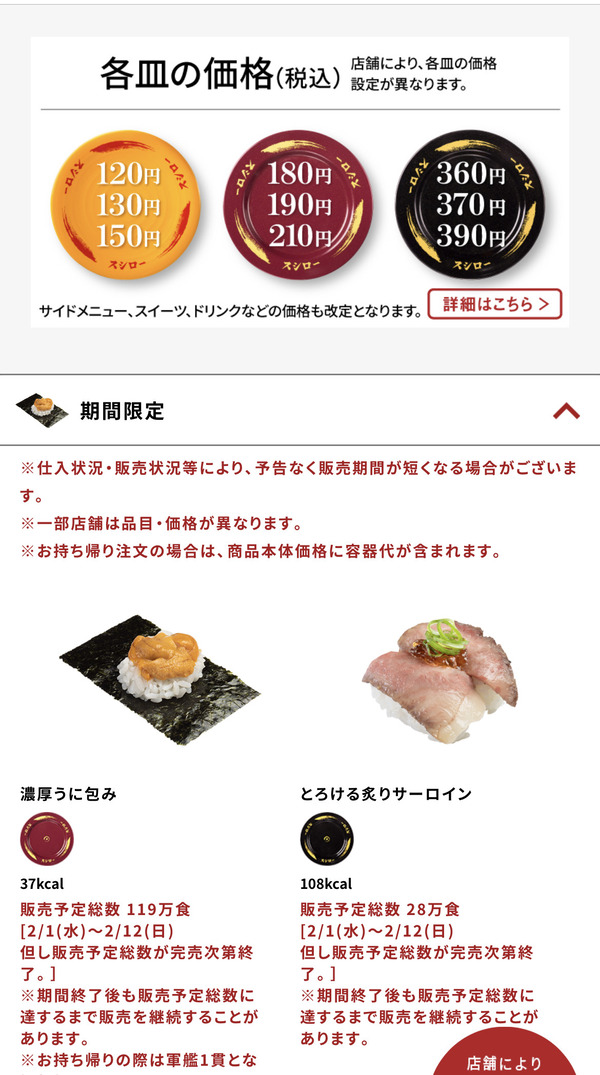The width and height of the screenshot is (600, 1075).
Task: Open the とろける炙りサーロイン sushi item
Action: (440, 679)
